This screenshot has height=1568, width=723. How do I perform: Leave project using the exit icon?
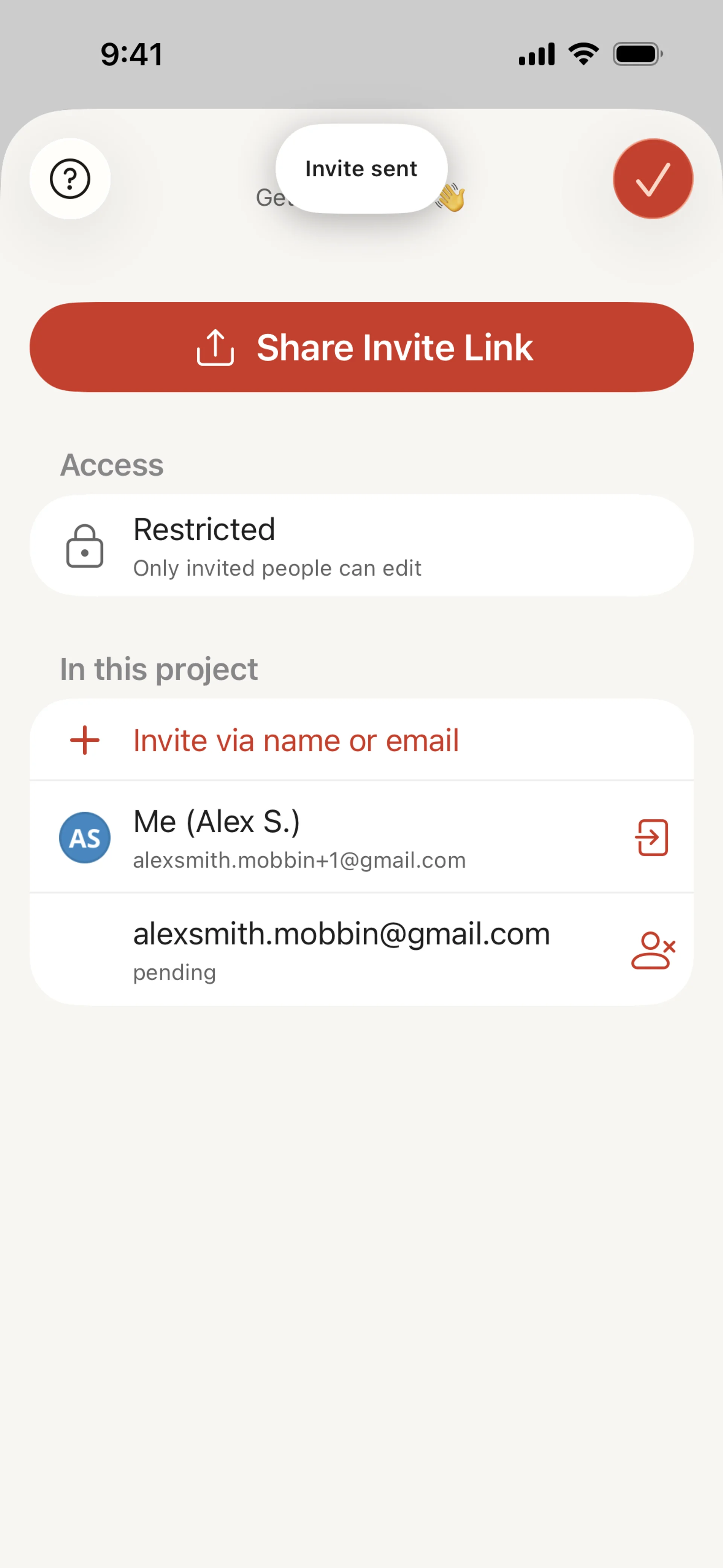coord(651,837)
